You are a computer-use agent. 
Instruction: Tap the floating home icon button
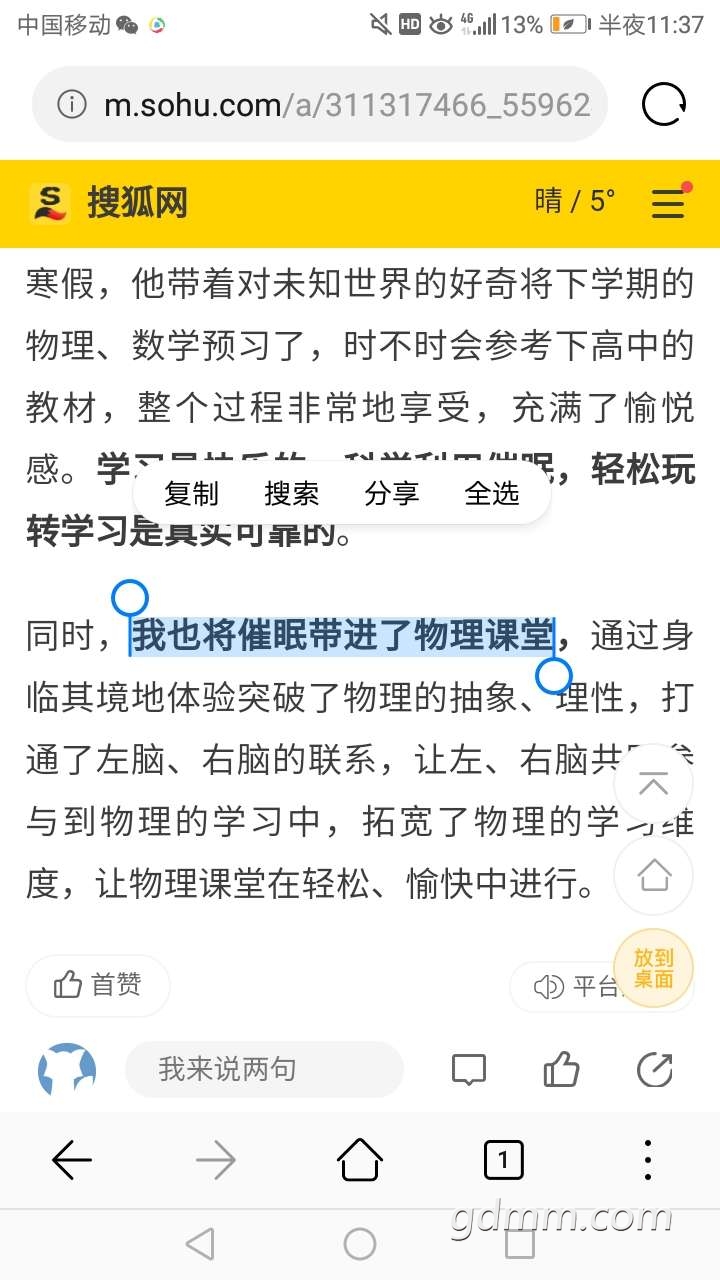tap(653, 876)
